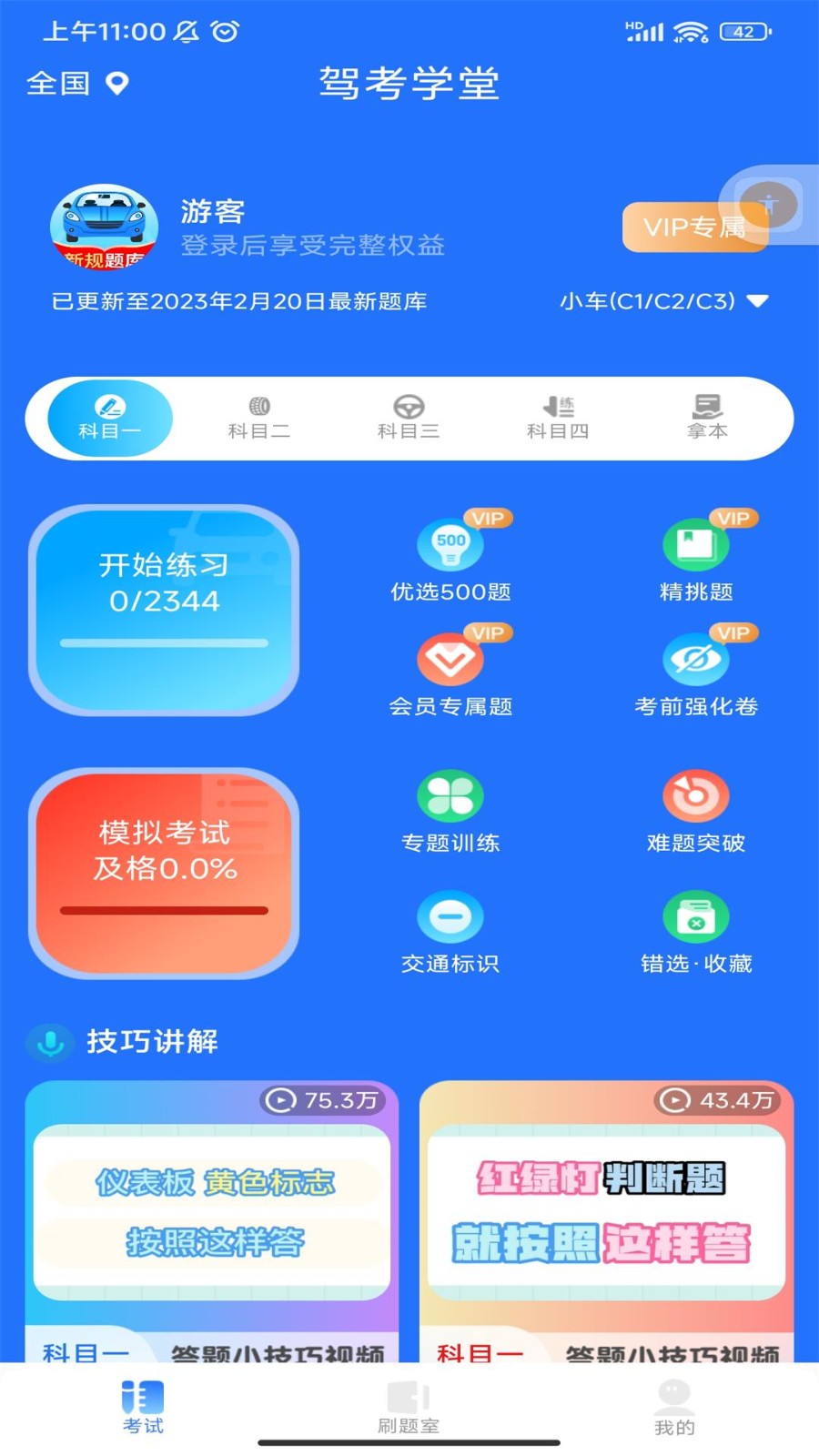This screenshot has height=1456, width=819.
Task: Open 难题突破
Action: pyautogui.click(x=696, y=812)
